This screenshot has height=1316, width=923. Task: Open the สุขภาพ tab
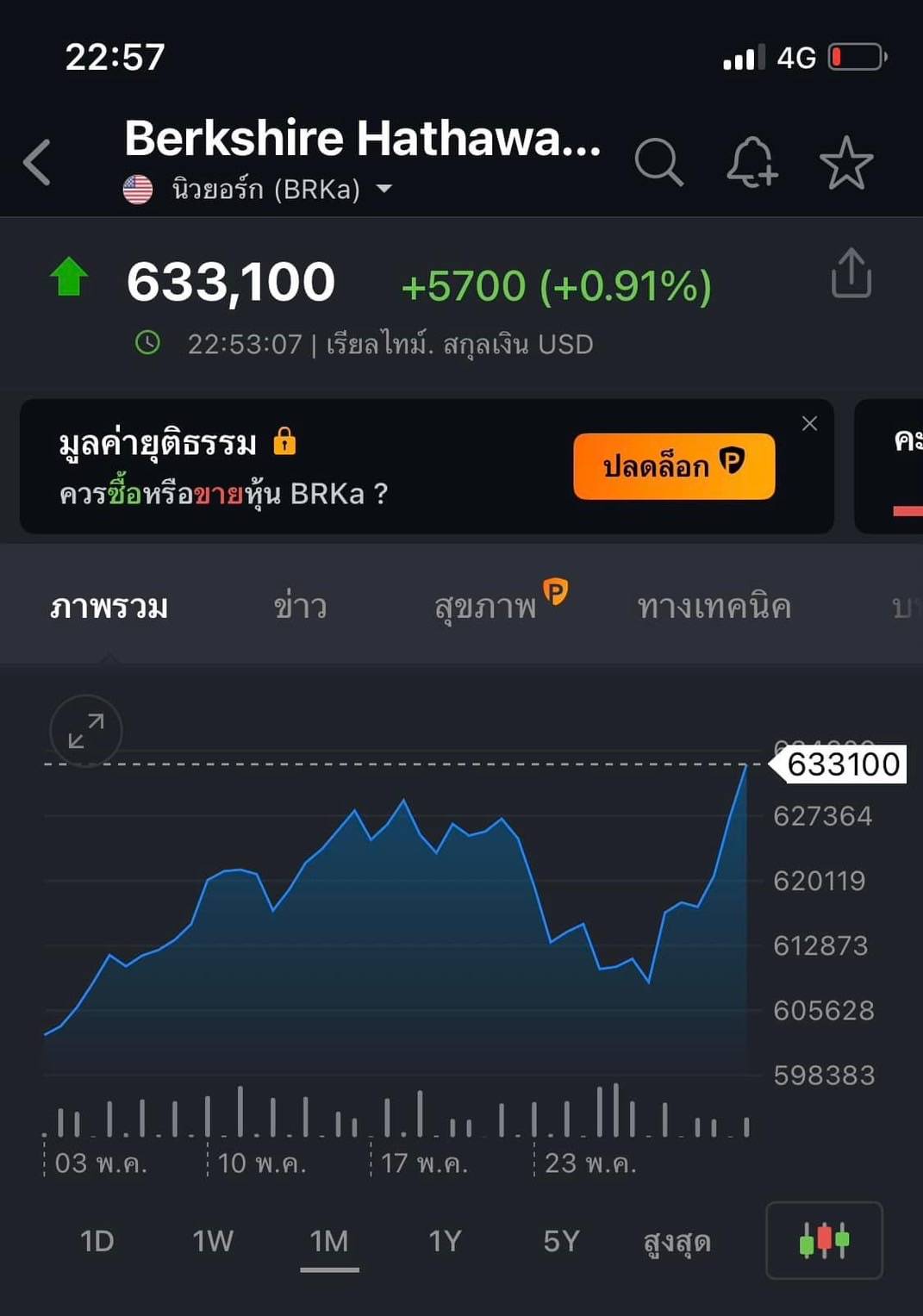tap(487, 607)
